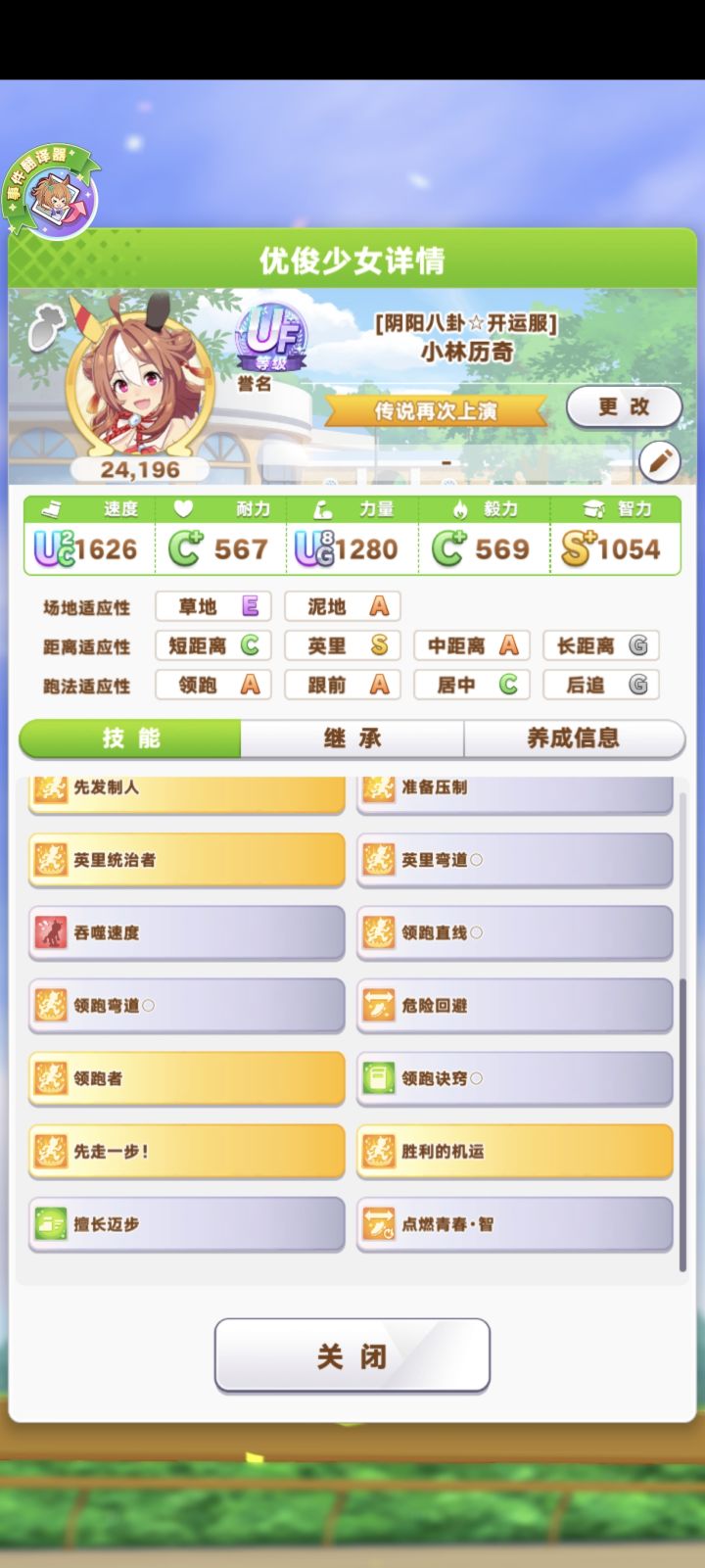This screenshot has width=705, height=1568.
Task: Select the 英里统治者 skill entry
Action: 186,859
